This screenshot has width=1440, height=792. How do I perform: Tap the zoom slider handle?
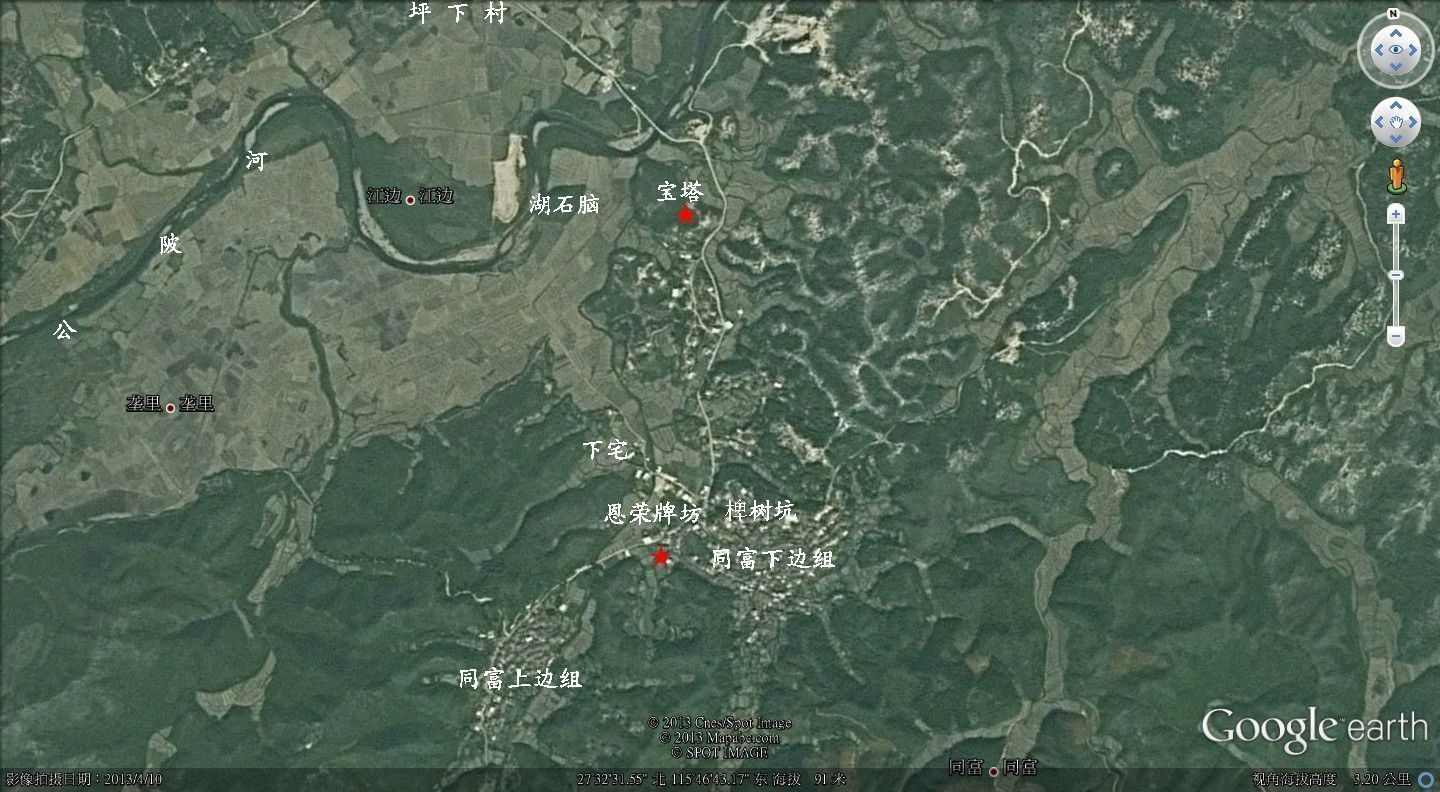pos(1395,275)
